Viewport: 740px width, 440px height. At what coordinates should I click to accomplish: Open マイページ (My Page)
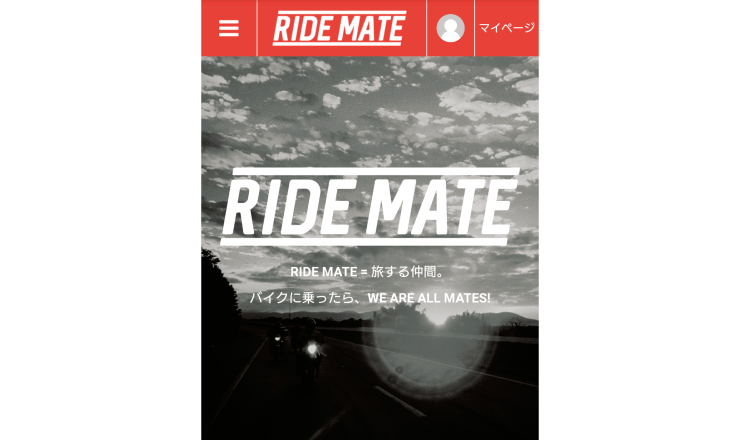point(505,28)
